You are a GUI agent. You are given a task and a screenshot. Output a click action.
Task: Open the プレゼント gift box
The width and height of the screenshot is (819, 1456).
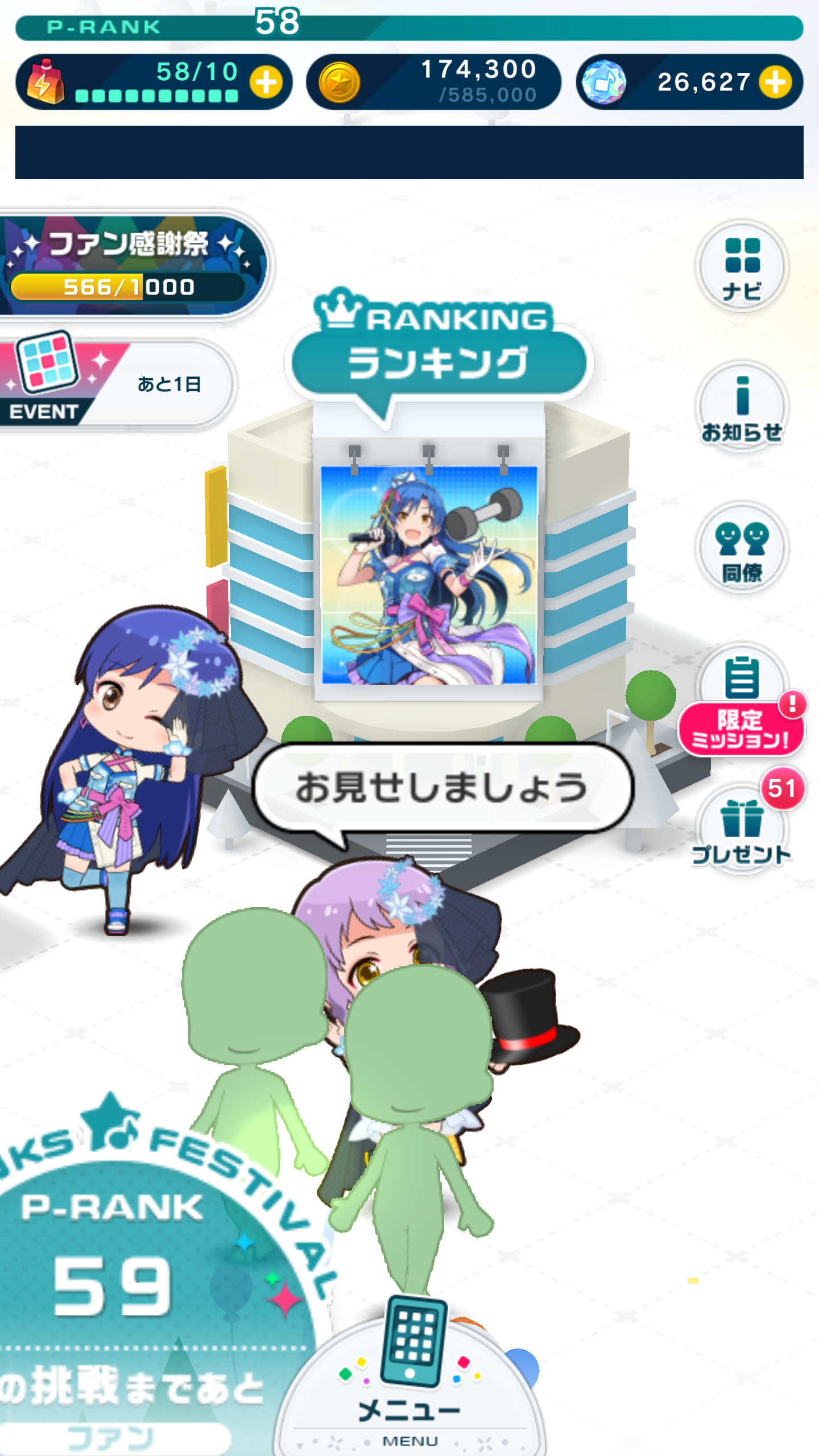click(x=742, y=828)
